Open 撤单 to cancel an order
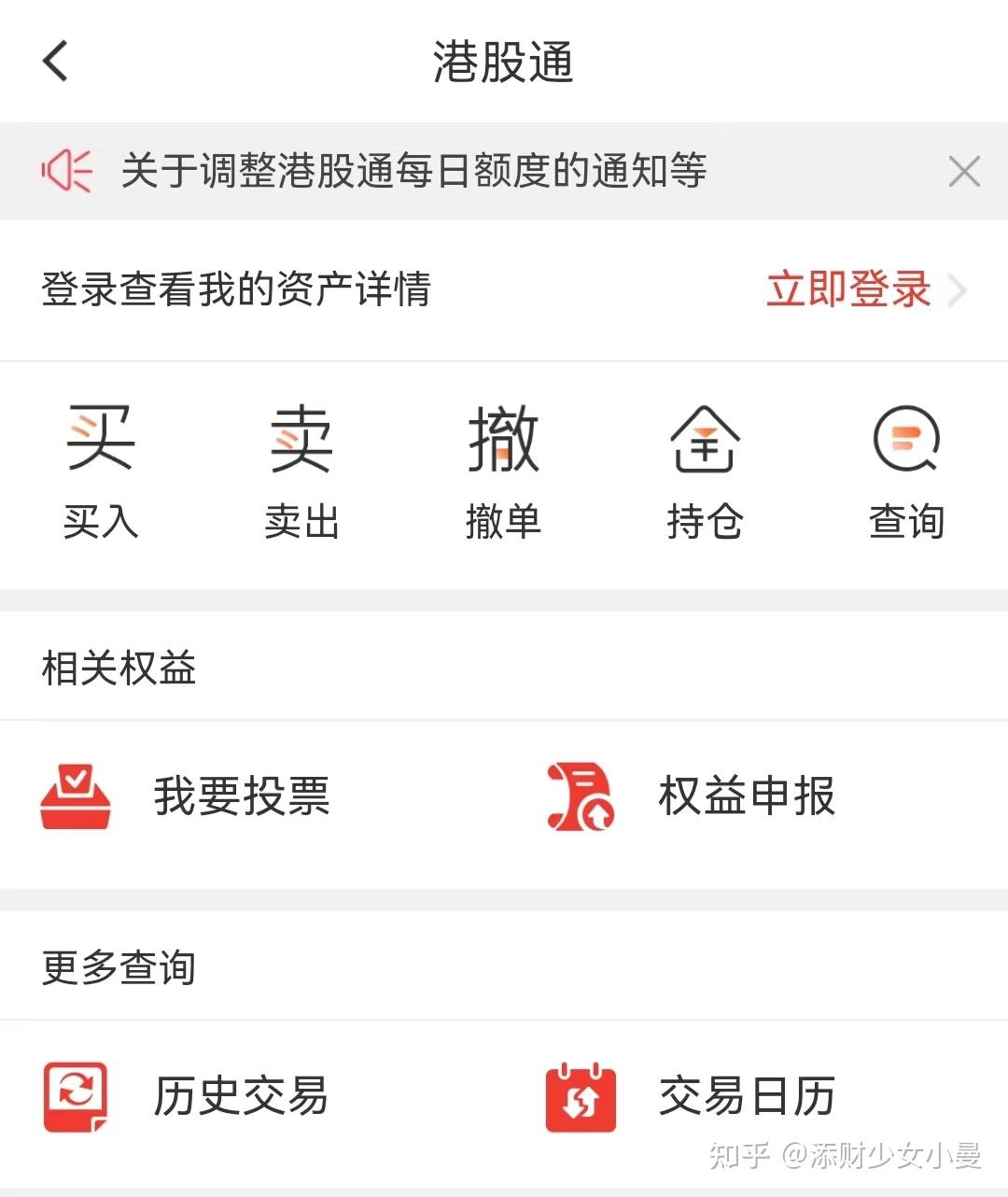The width and height of the screenshot is (1008, 1197). (503, 439)
